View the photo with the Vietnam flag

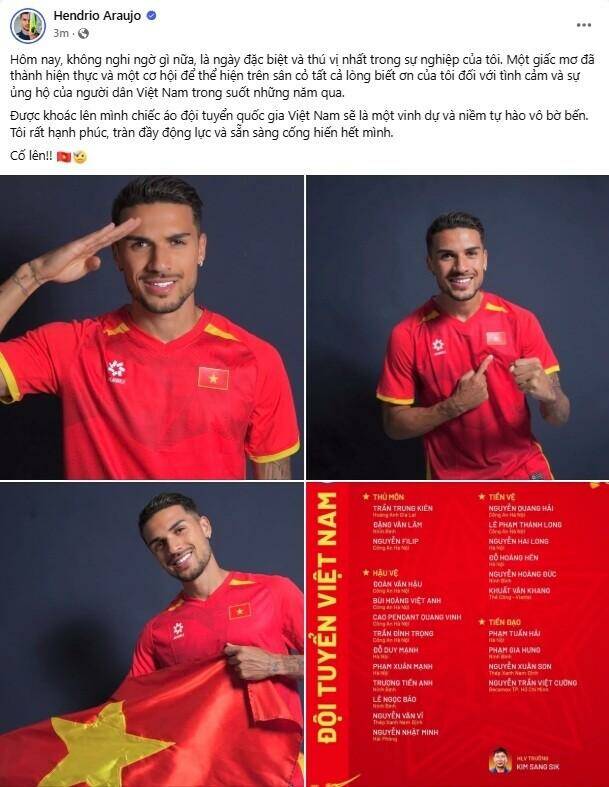click(152, 635)
